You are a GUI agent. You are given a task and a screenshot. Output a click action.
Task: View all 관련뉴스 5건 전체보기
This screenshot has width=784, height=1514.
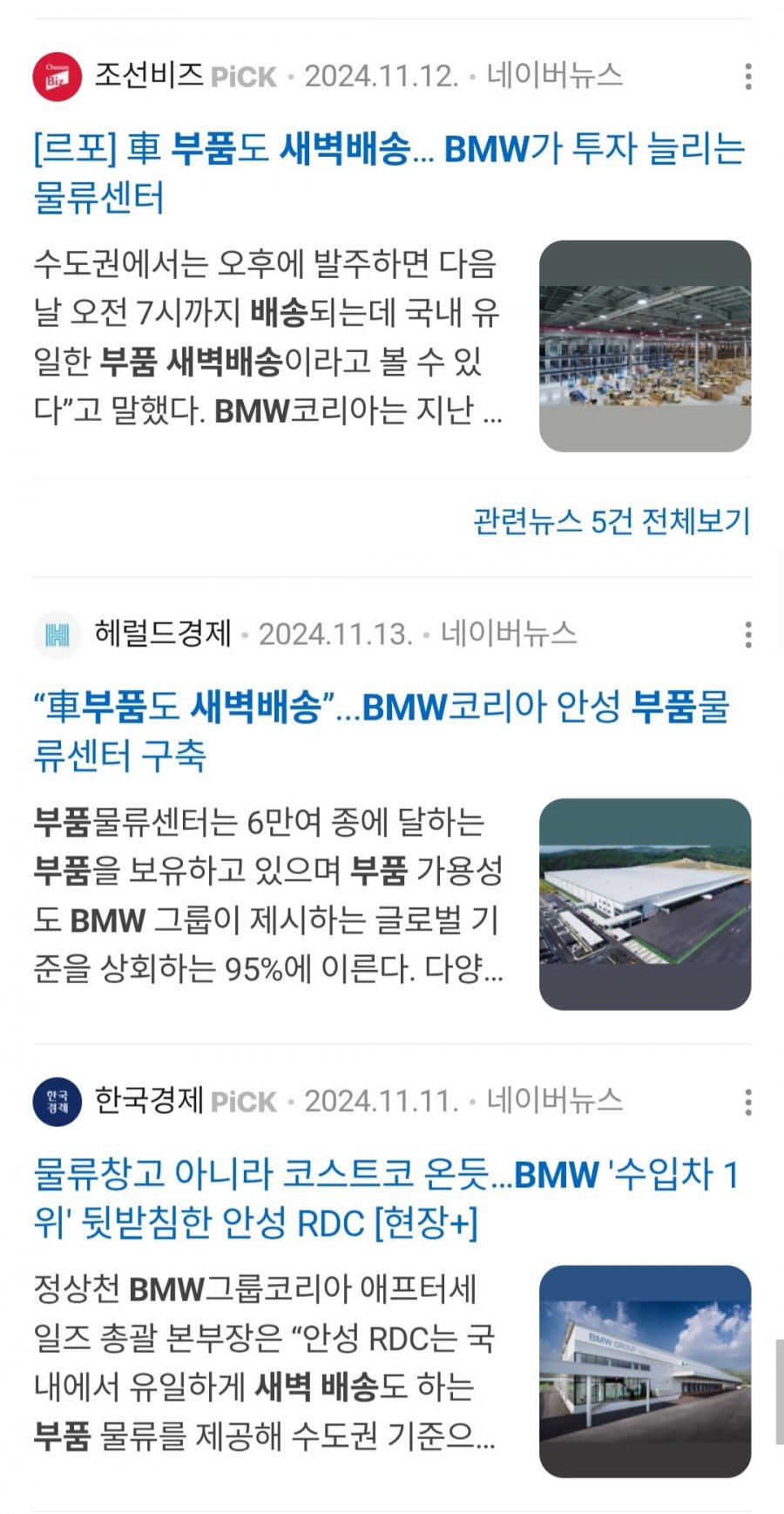pos(611,521)
